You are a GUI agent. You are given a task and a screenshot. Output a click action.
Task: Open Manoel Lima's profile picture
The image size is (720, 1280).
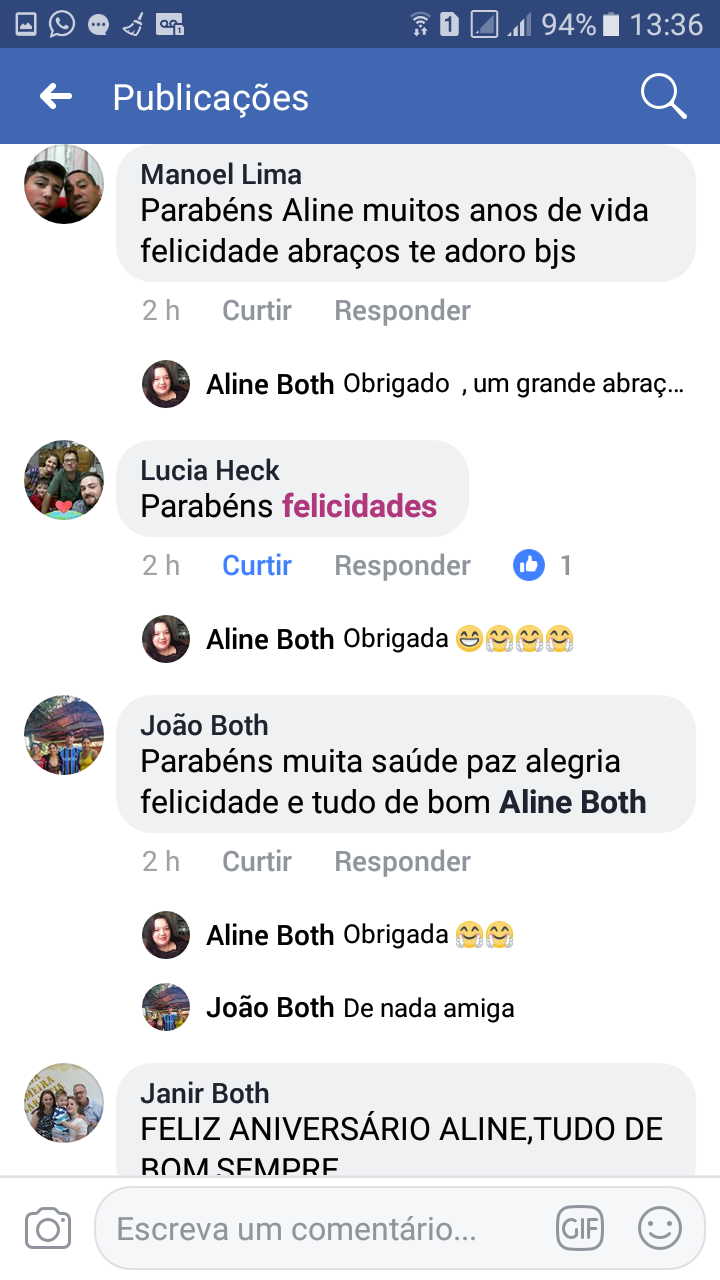64,184
